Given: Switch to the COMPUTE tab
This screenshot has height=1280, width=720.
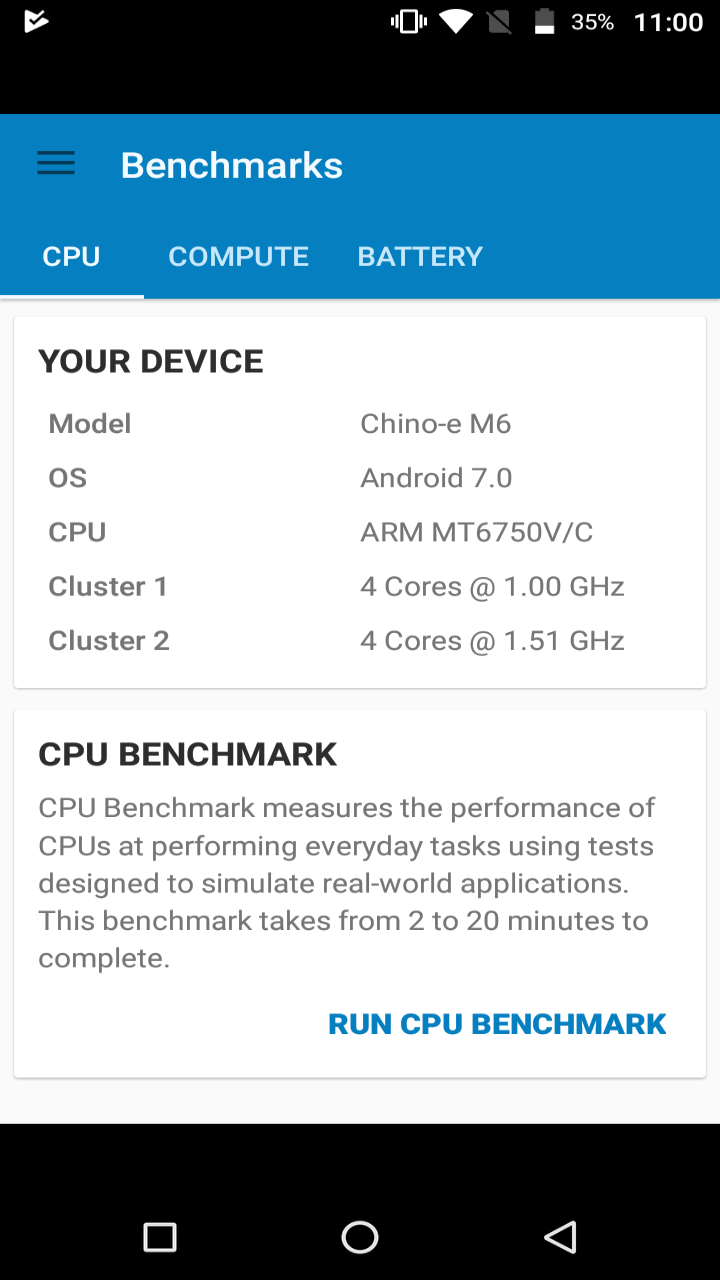Looking at the screenshot, I should pyautogui.click(x=238, y=257).
